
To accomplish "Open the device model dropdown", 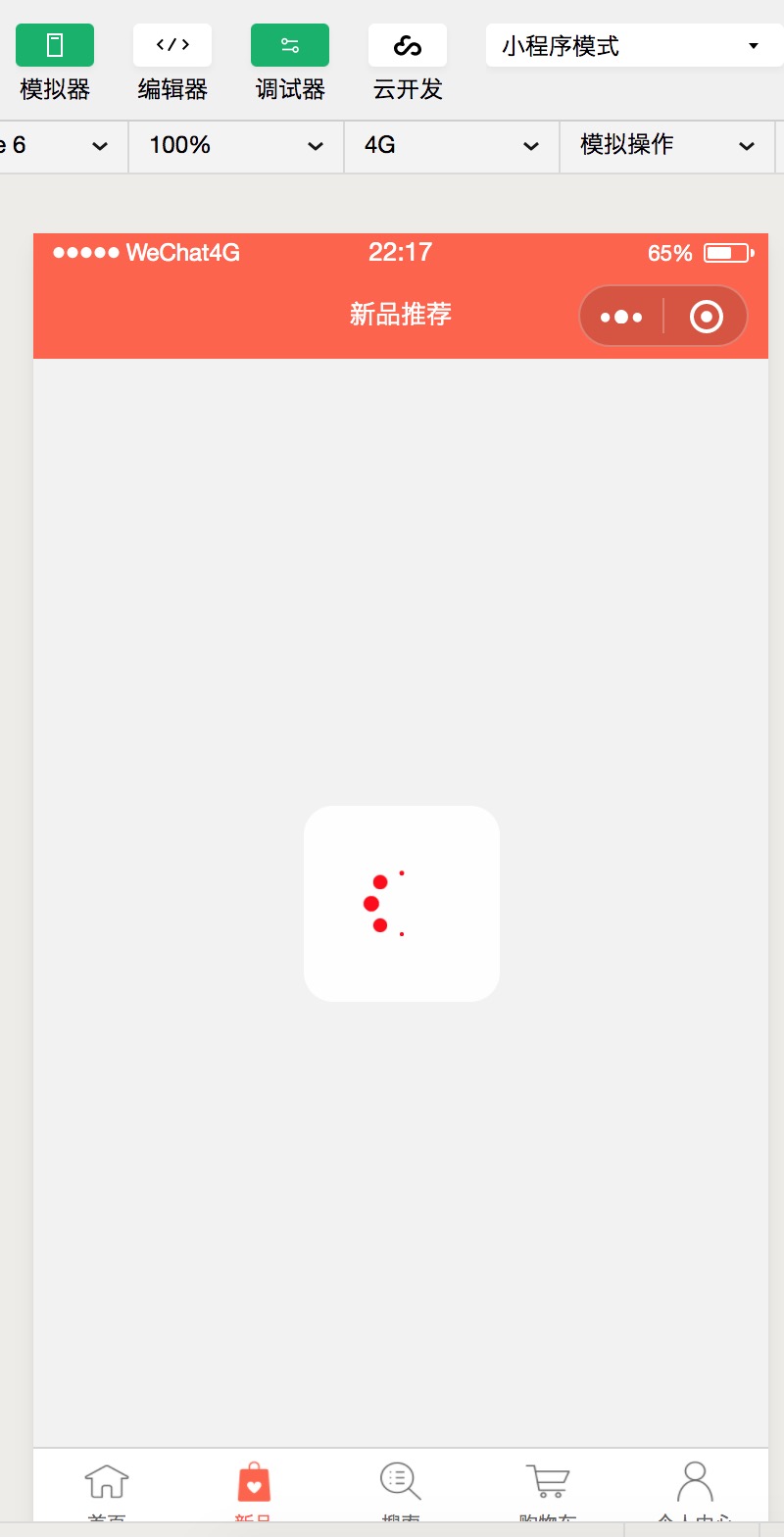I will pyautogui.click(x=59, y=146).
